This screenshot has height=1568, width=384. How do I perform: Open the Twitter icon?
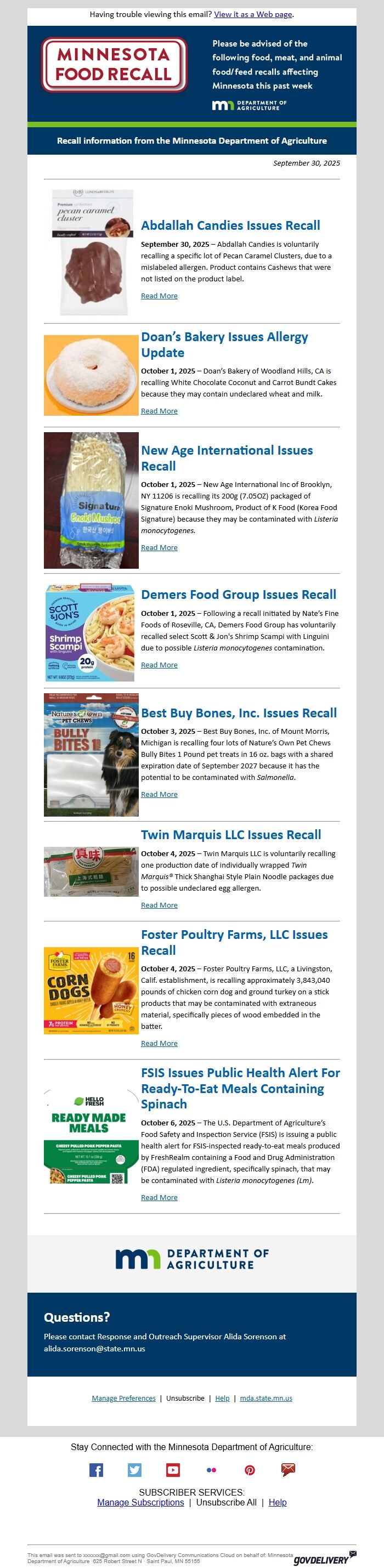pyautogui.click(x=134, y=1470)
